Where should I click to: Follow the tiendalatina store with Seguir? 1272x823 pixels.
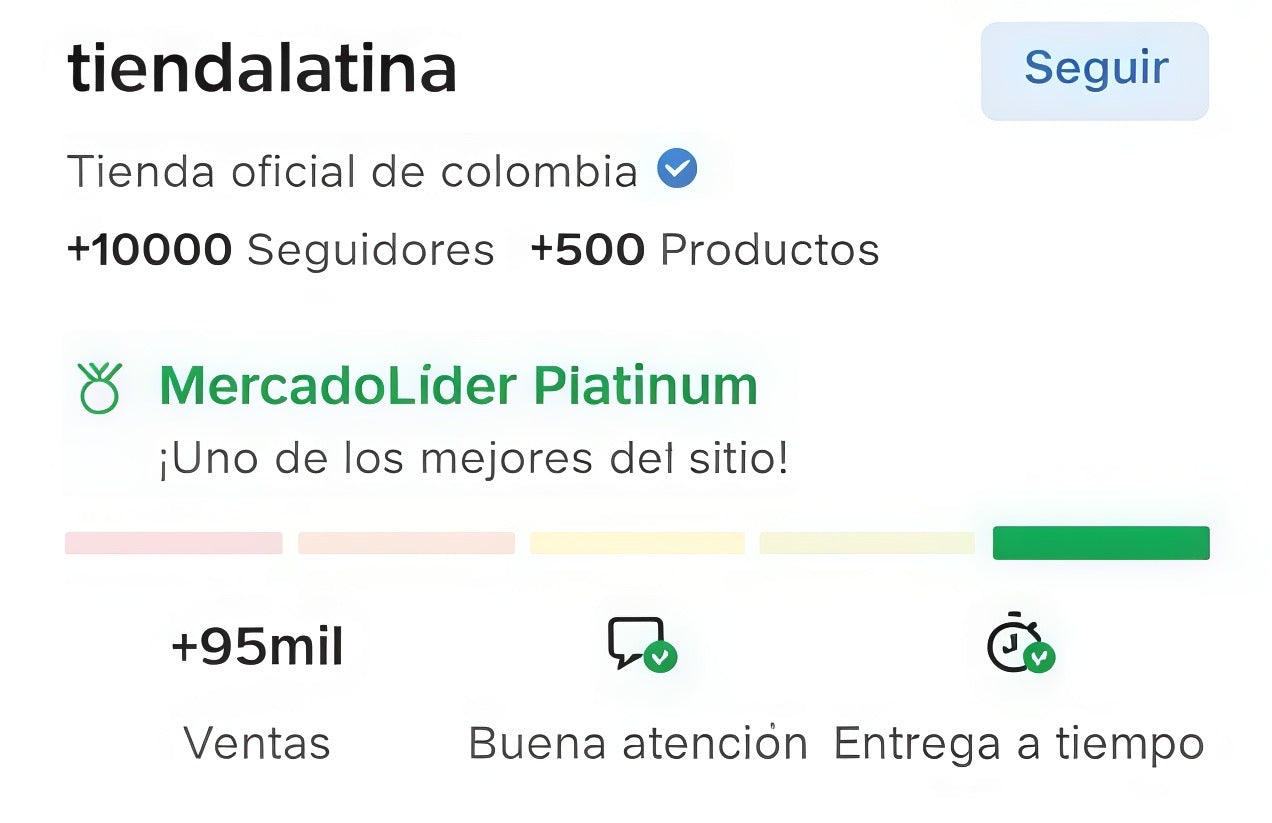[1094, 70]
